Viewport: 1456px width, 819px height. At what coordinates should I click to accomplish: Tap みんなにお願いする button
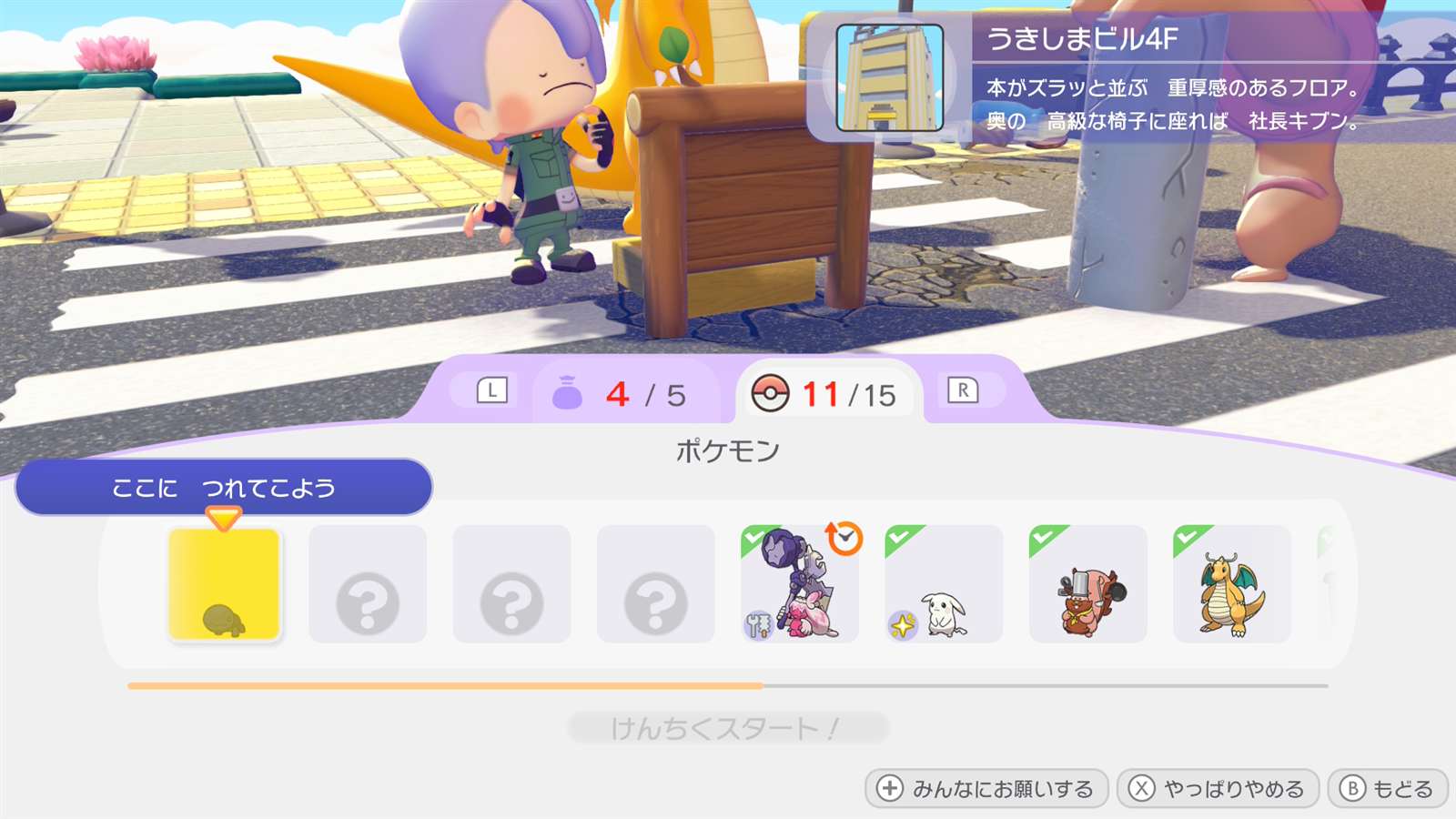click(x=986, y=788)
